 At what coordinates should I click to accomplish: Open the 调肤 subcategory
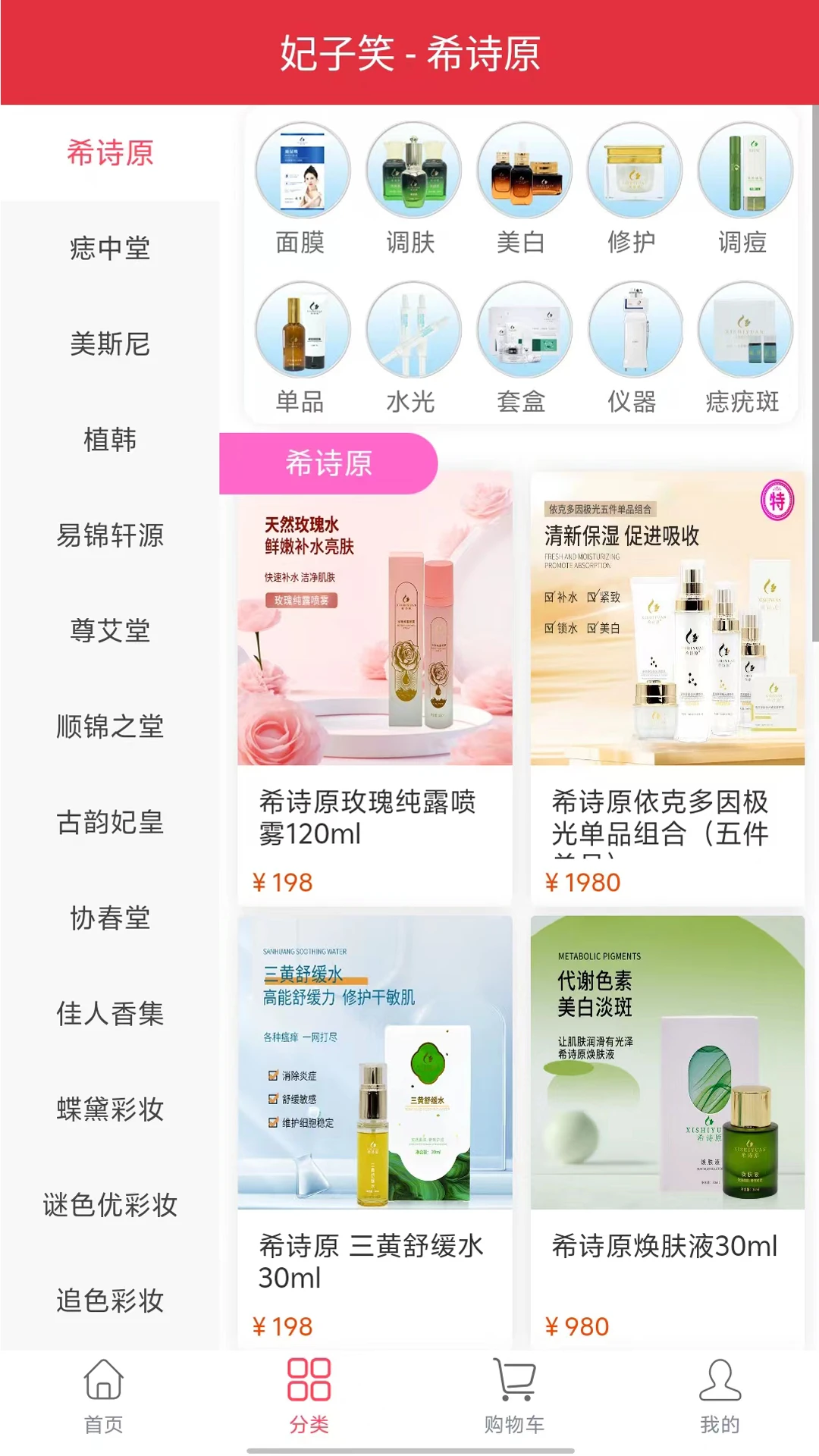413,172
